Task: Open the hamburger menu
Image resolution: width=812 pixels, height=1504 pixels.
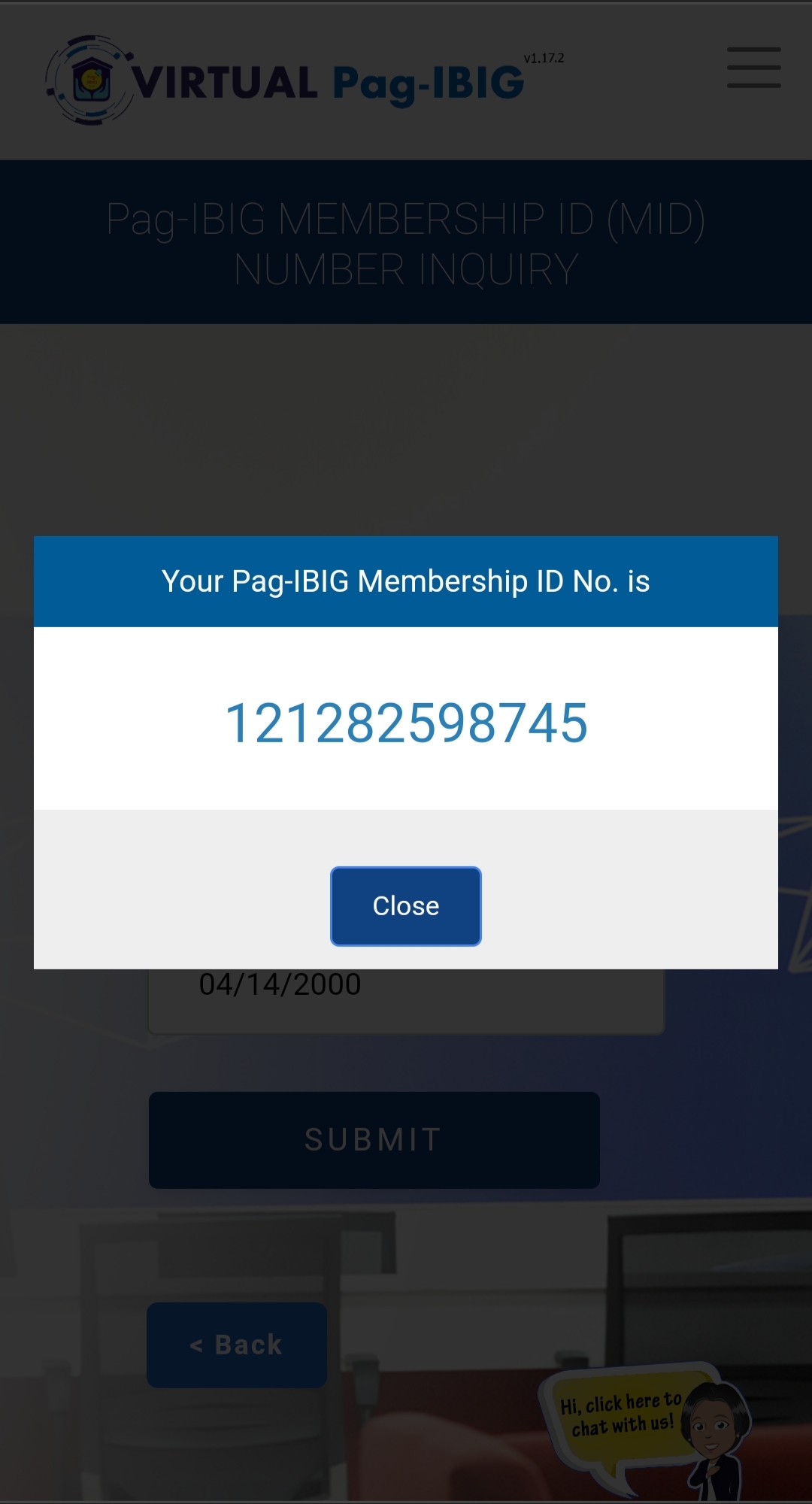Action: point(753,68)
